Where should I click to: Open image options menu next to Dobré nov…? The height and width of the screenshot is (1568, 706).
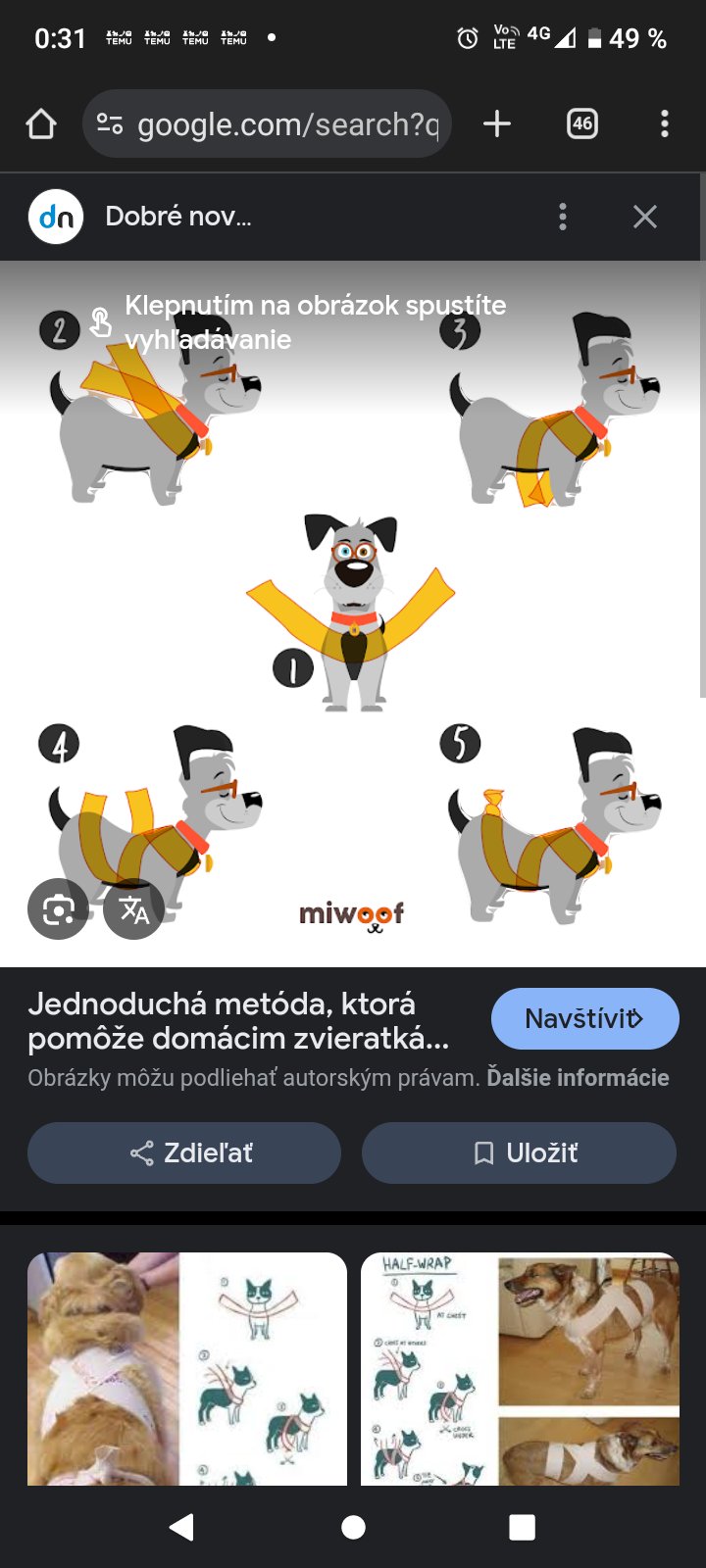[x=562, y=217]
